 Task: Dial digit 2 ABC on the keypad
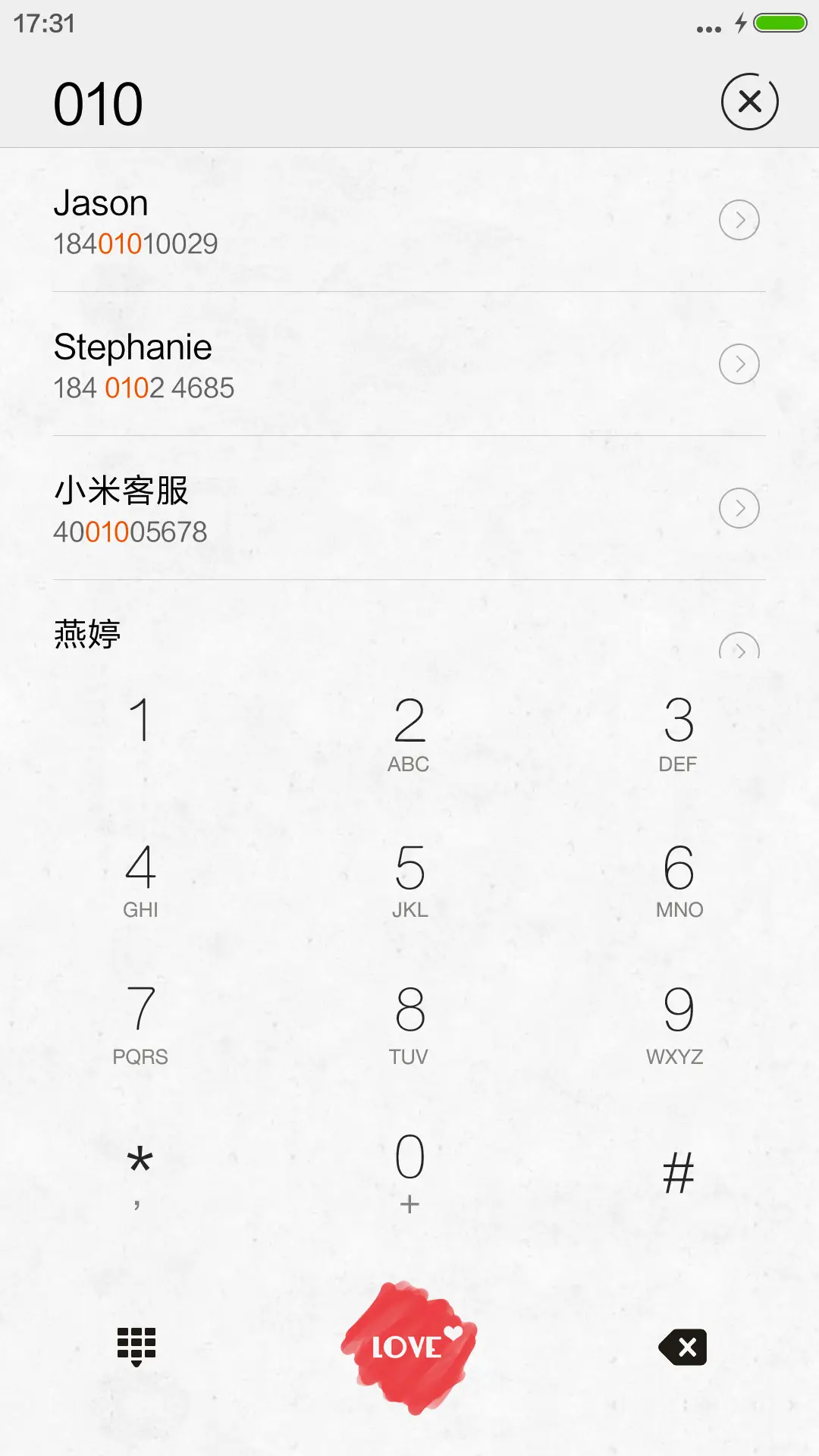click(x=409, y=732)
